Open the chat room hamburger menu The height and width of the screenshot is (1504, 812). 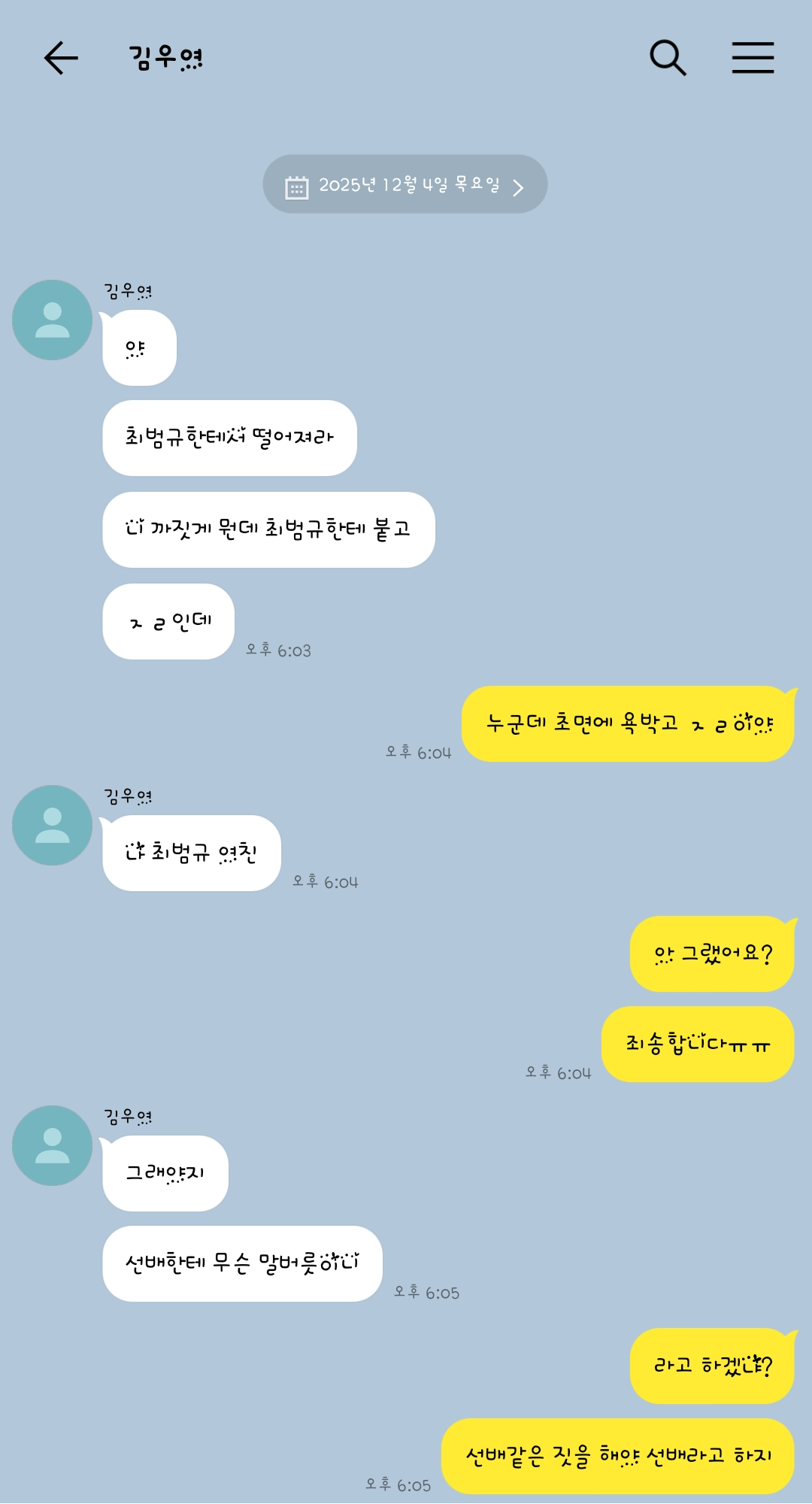753,58
